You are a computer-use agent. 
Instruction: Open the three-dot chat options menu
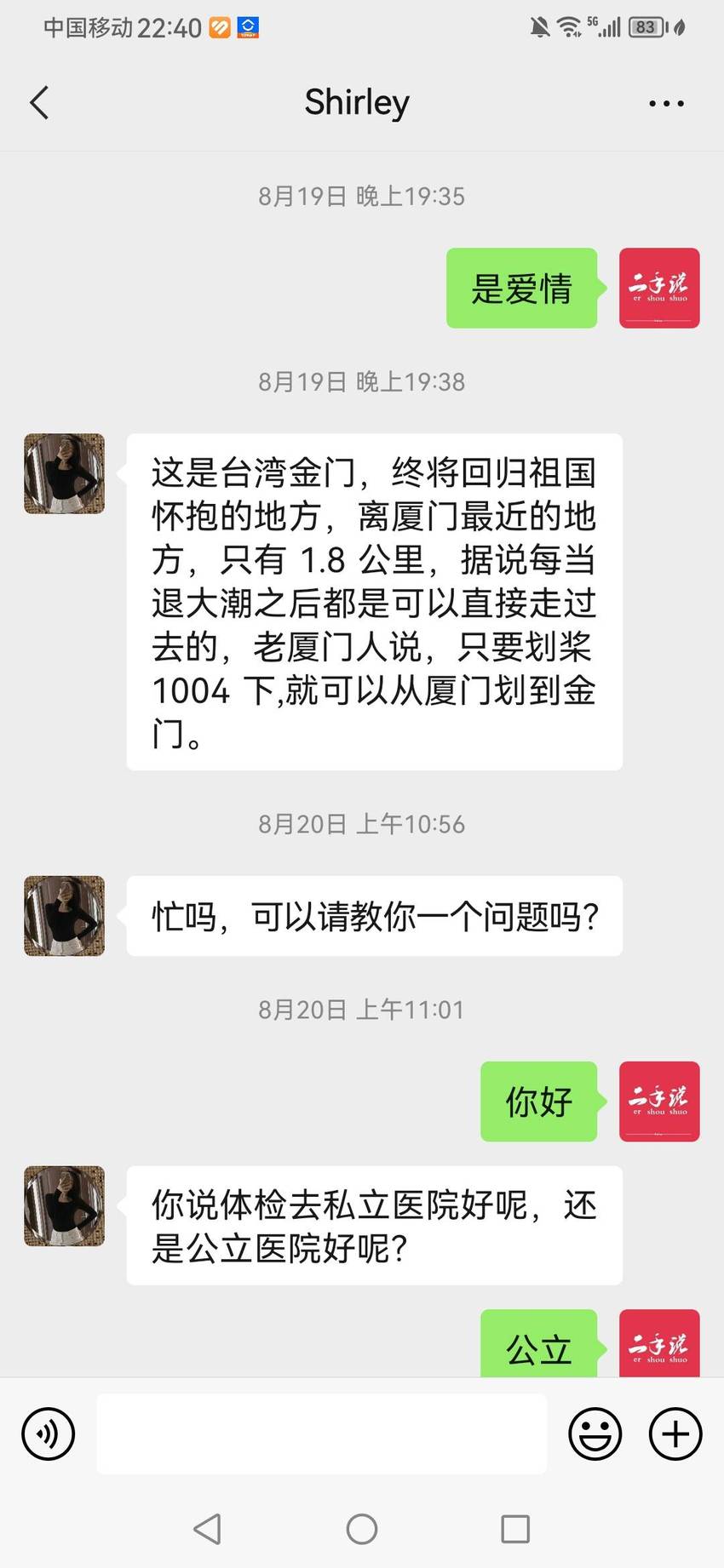tap(666, 103)
